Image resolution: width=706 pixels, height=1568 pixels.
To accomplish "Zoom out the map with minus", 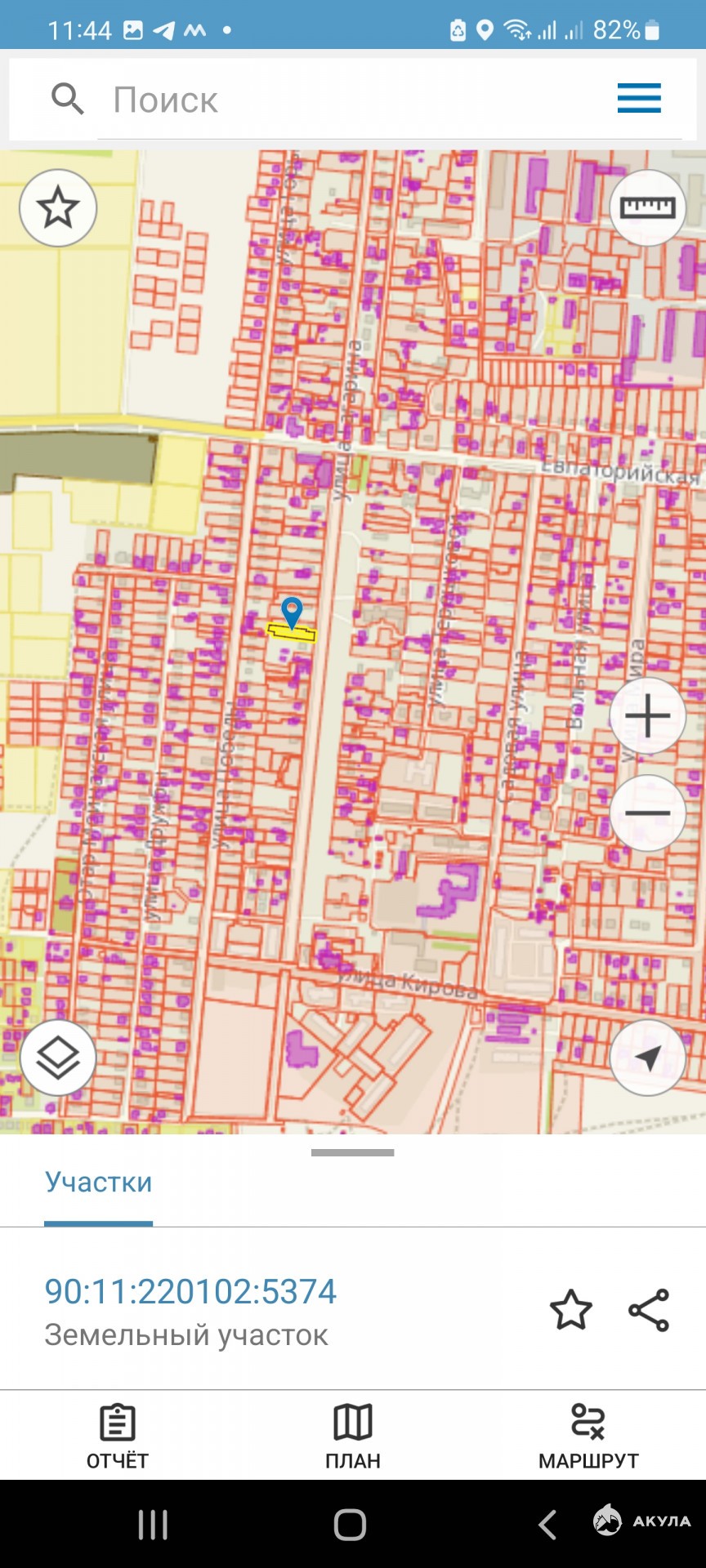I will click(x=647, y=813).
